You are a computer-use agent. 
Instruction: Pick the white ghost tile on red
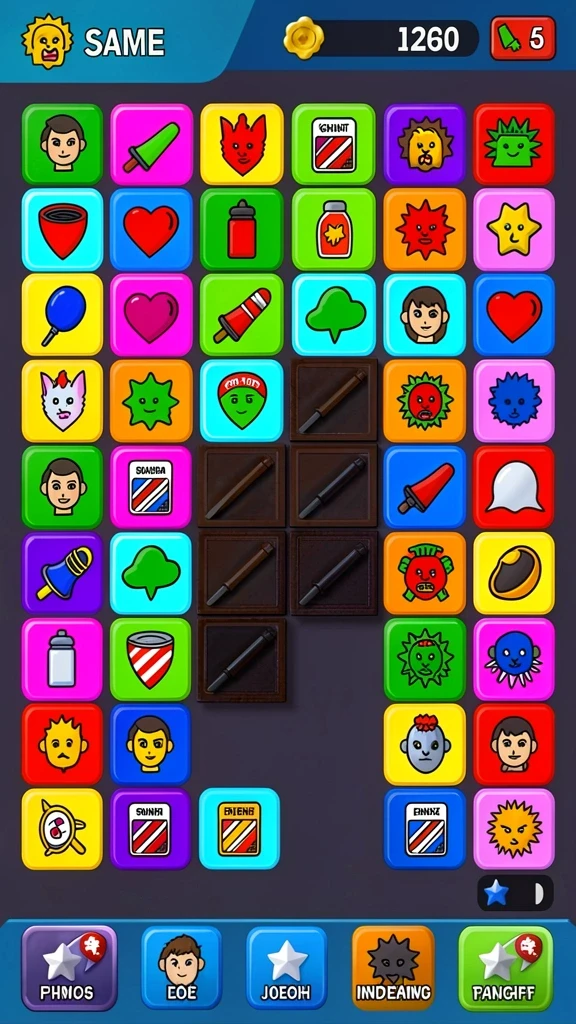click(514, 487)
